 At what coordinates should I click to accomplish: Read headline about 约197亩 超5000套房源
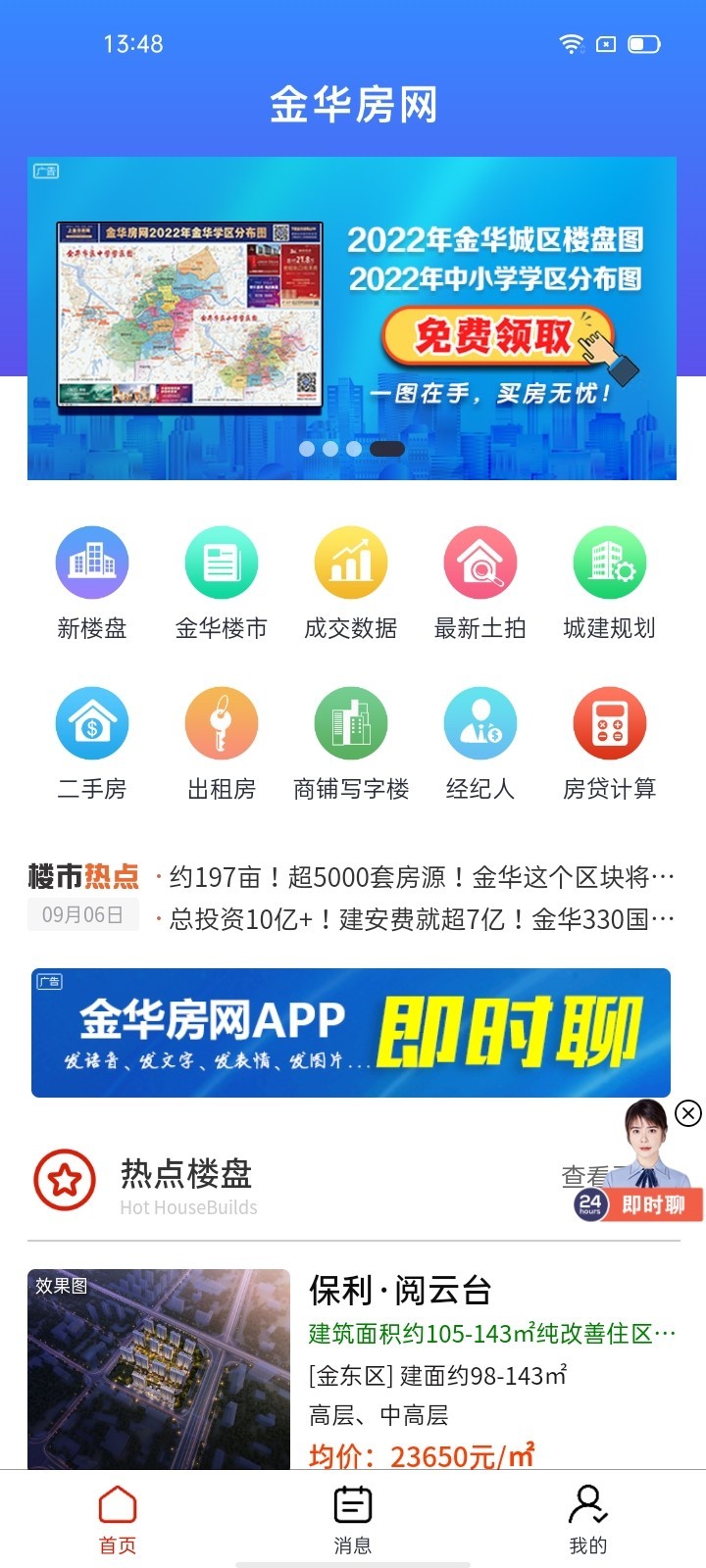(422, 877)
